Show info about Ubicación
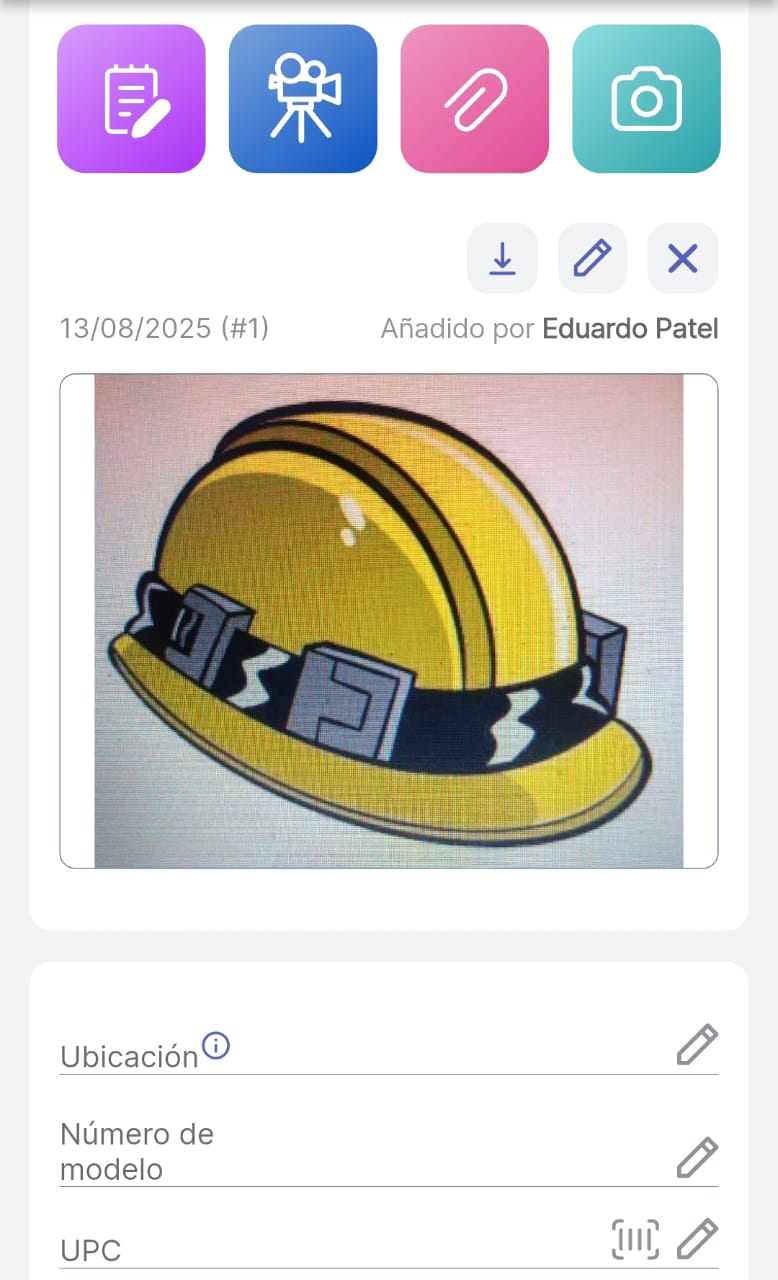Screen dimensions: 778x1280 click(216, 1046)
